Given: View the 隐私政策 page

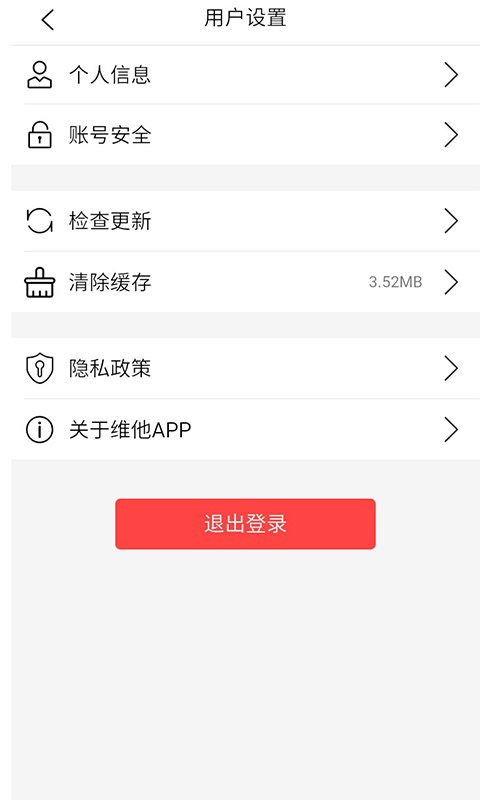Looking at the screenshot, I should pos(245,368).
